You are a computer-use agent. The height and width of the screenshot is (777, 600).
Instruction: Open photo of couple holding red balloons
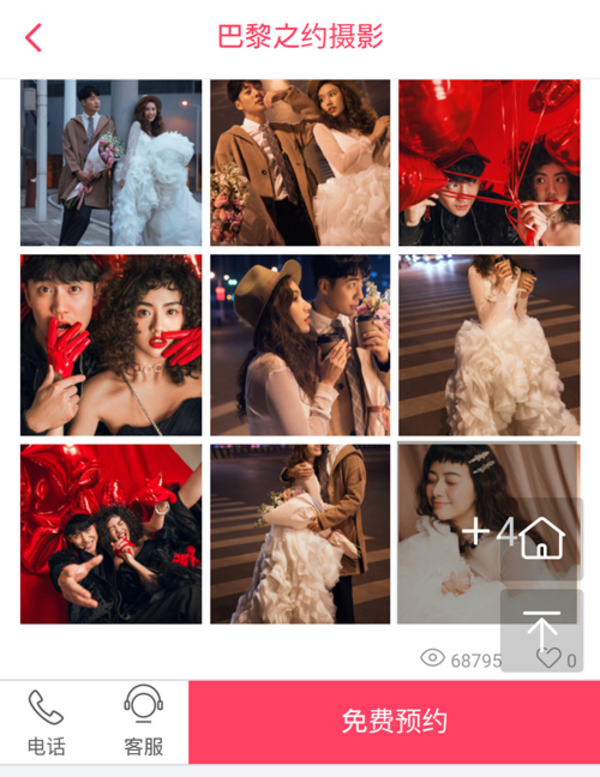[489, 163]
